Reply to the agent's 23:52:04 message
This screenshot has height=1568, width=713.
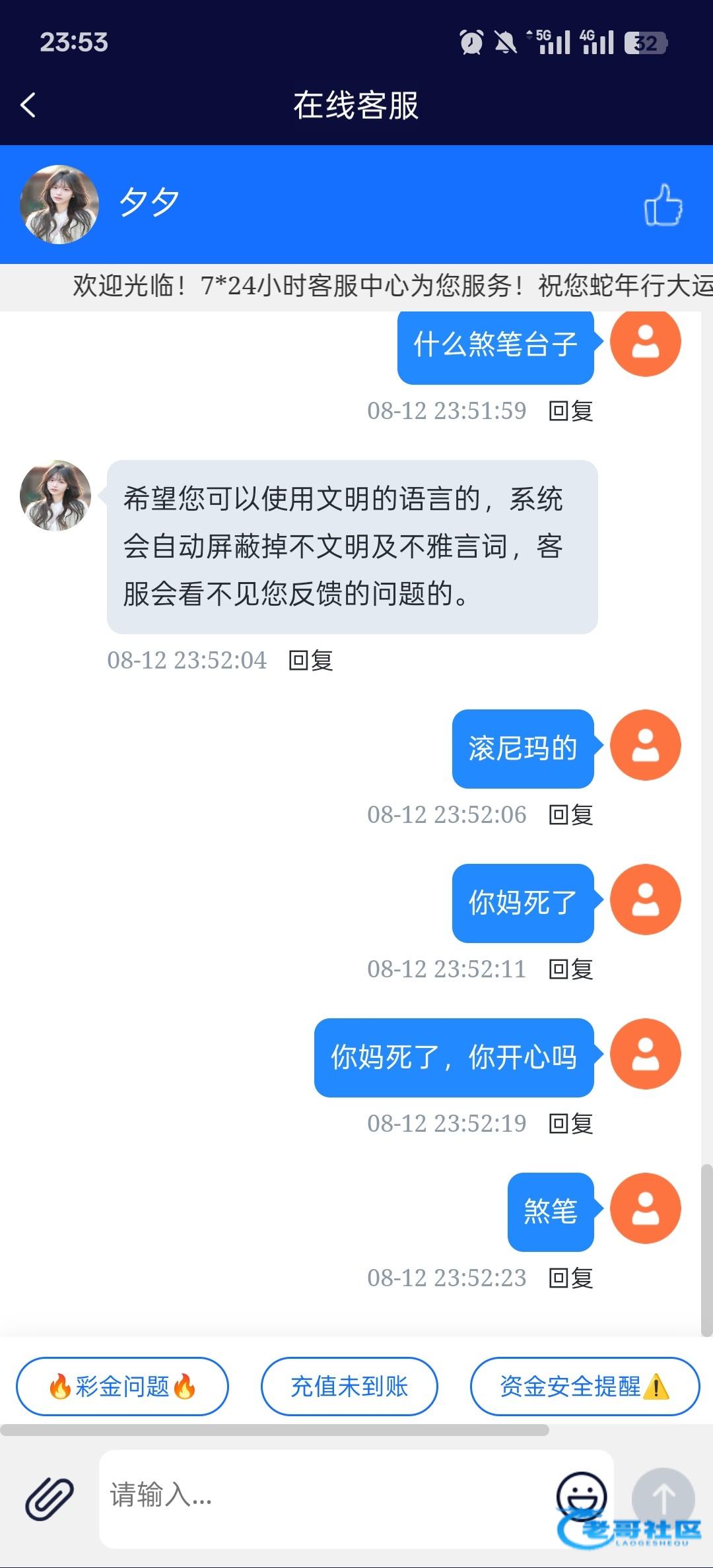pyautogui.click(x=310, y=660)
